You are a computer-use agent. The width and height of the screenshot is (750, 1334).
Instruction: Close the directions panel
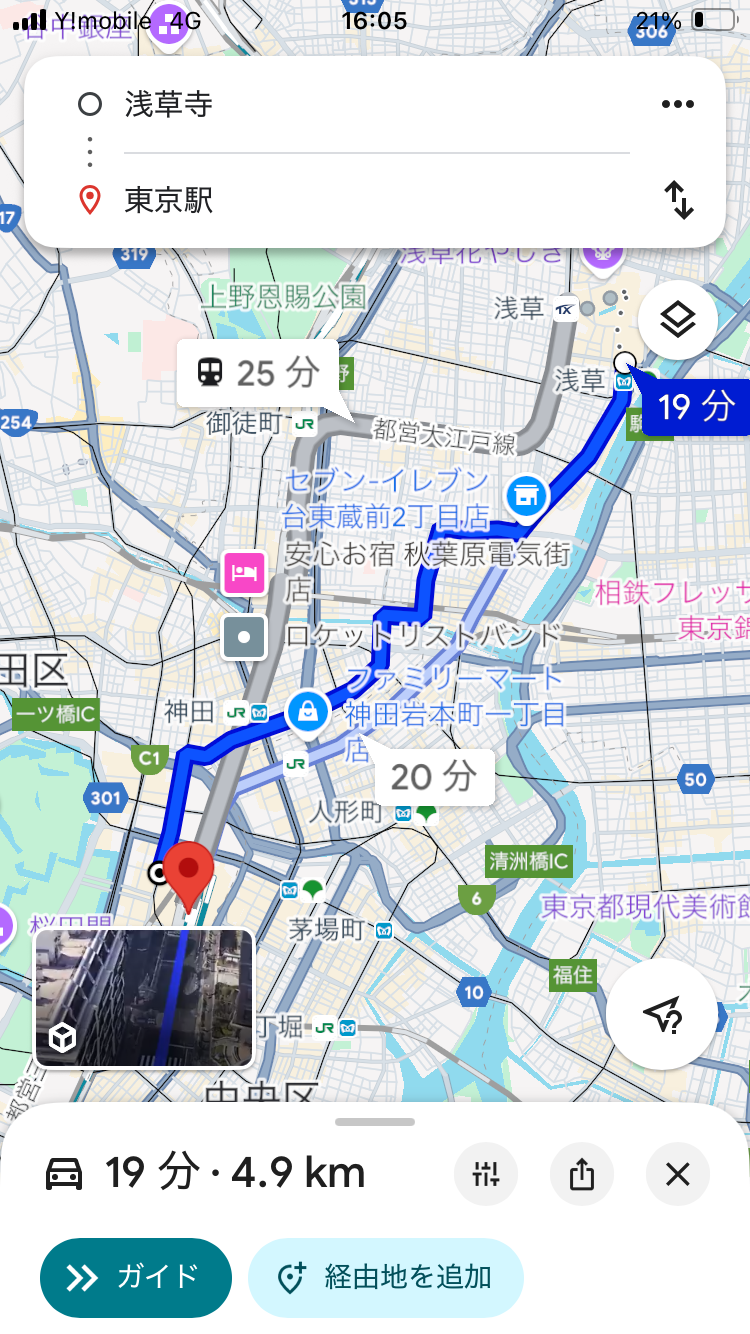tap(677, 1174)
